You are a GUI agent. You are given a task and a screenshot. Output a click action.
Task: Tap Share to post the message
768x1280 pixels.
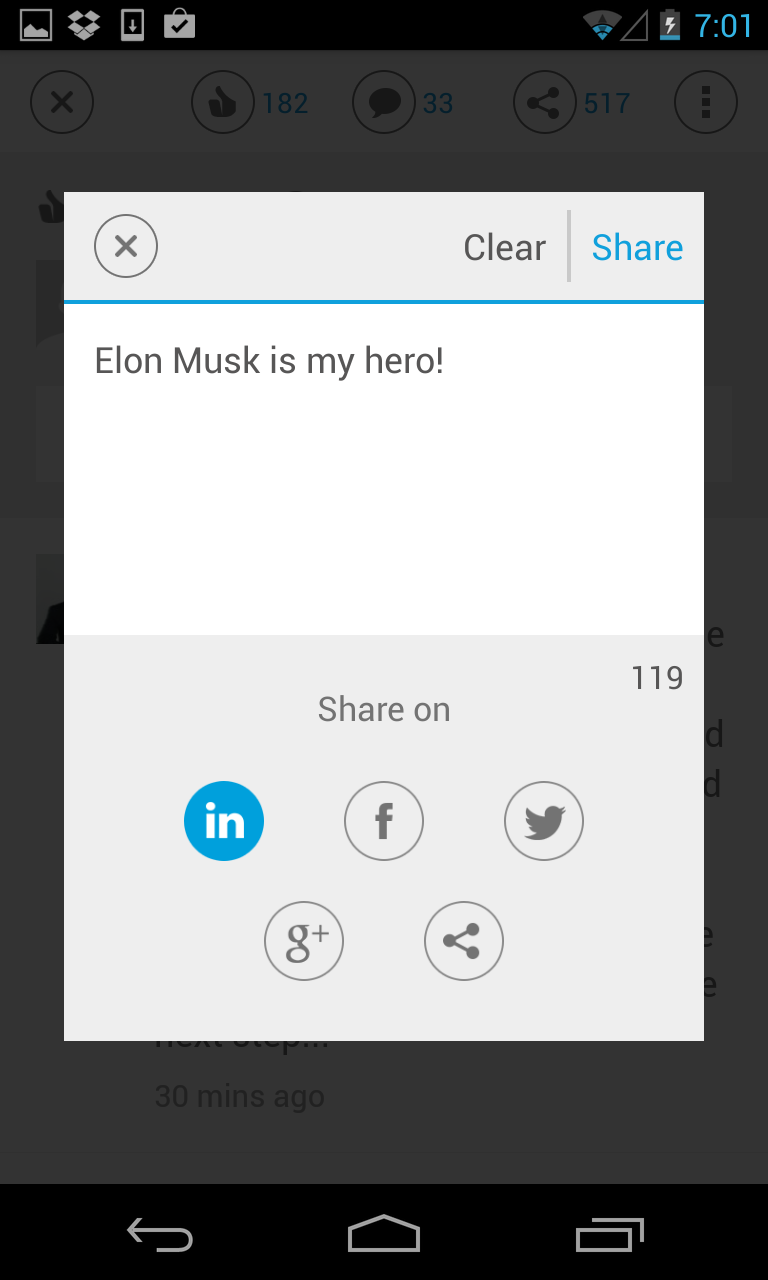637,247
